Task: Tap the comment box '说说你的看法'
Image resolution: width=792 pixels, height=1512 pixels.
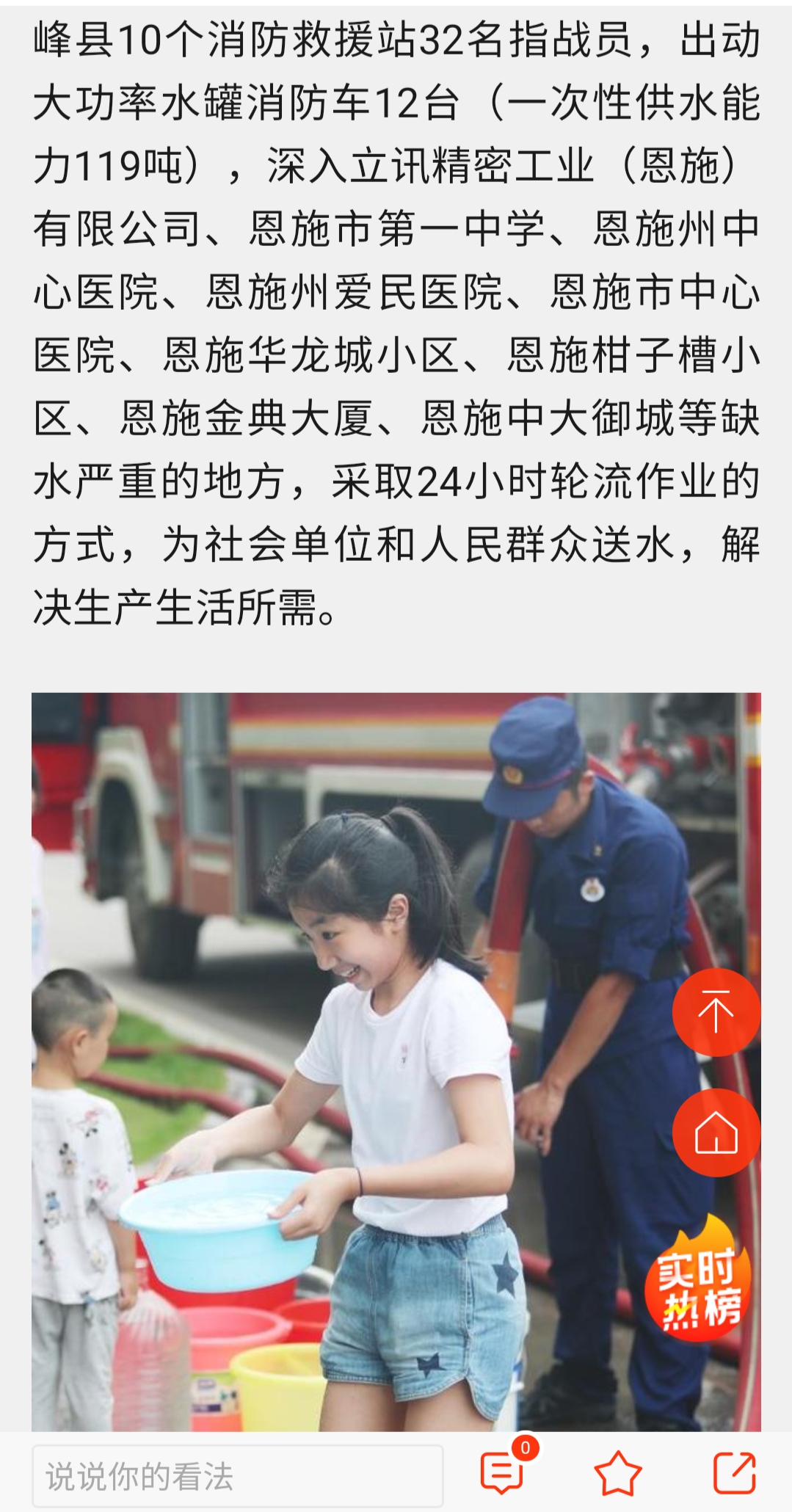Action: 237,1476
